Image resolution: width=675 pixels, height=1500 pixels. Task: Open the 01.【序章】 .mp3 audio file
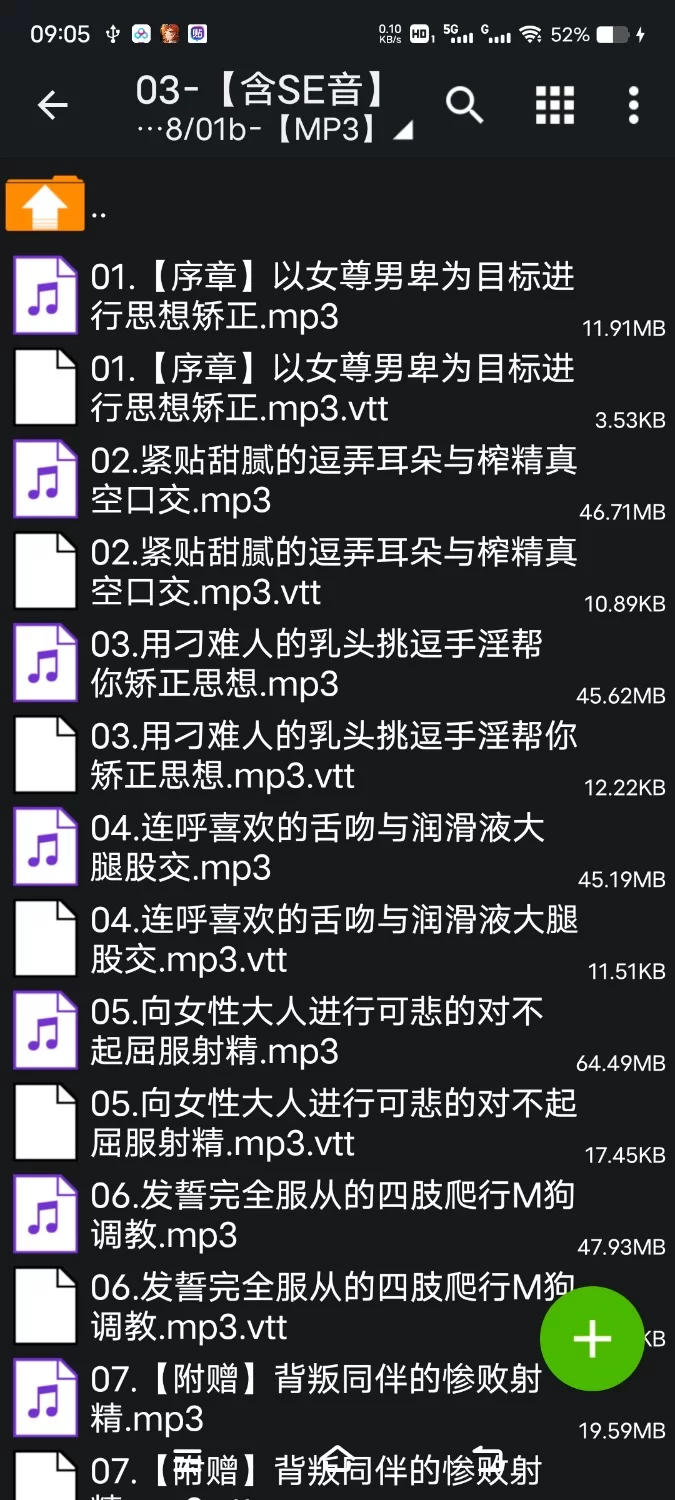tap(330, 296)
